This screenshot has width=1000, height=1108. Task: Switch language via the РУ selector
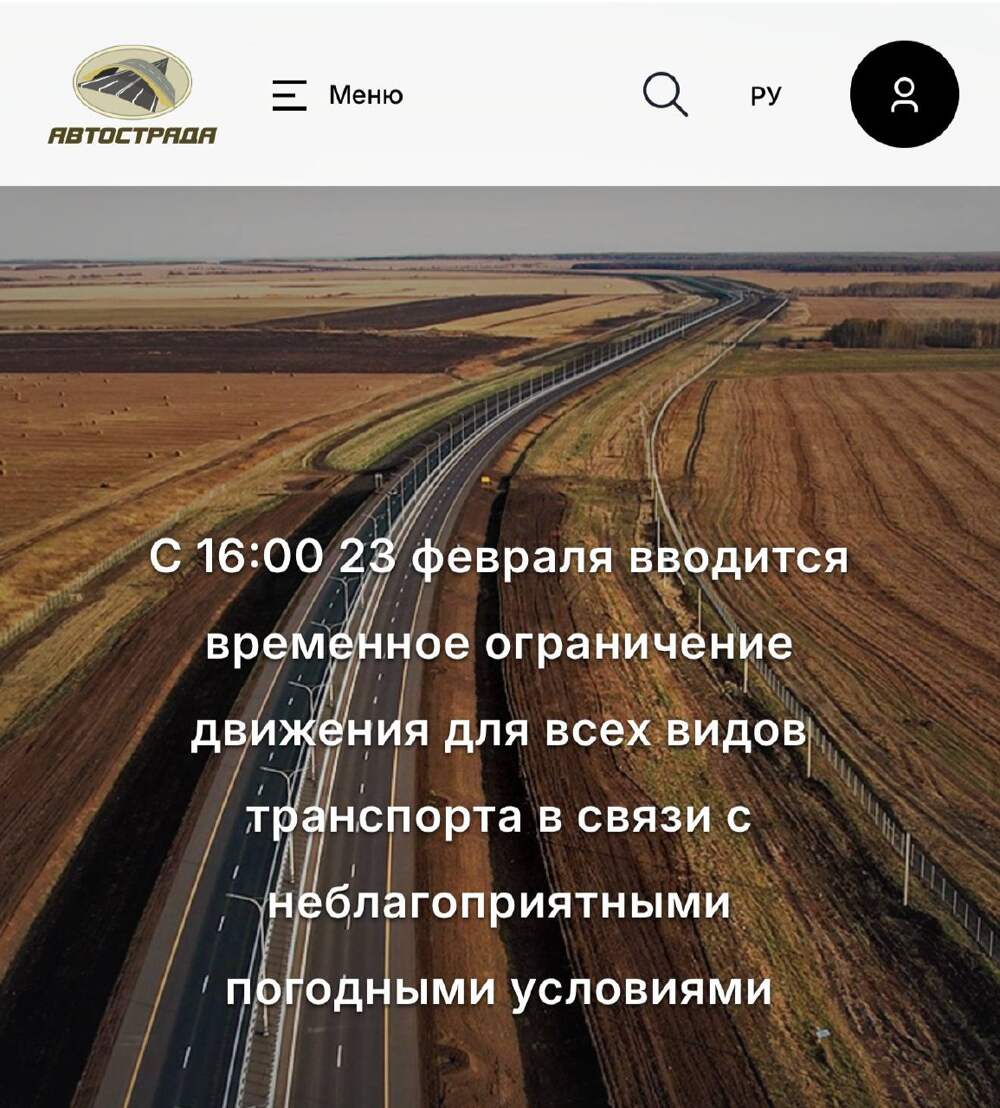coord(766,96)
